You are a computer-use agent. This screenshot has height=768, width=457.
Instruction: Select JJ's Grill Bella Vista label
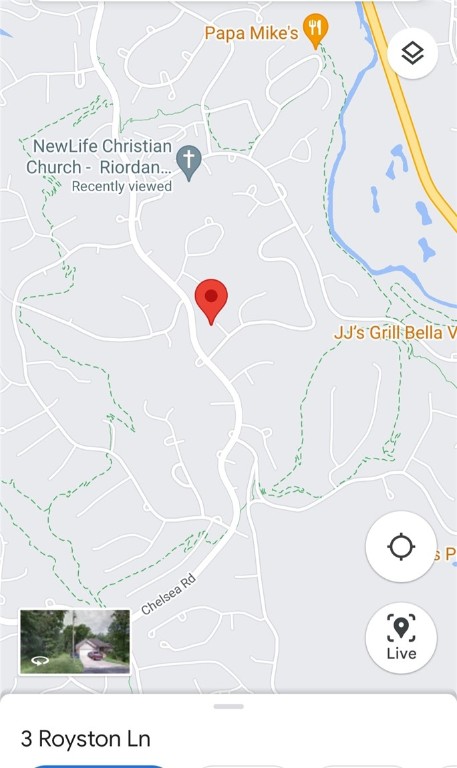tap(395, 333)
